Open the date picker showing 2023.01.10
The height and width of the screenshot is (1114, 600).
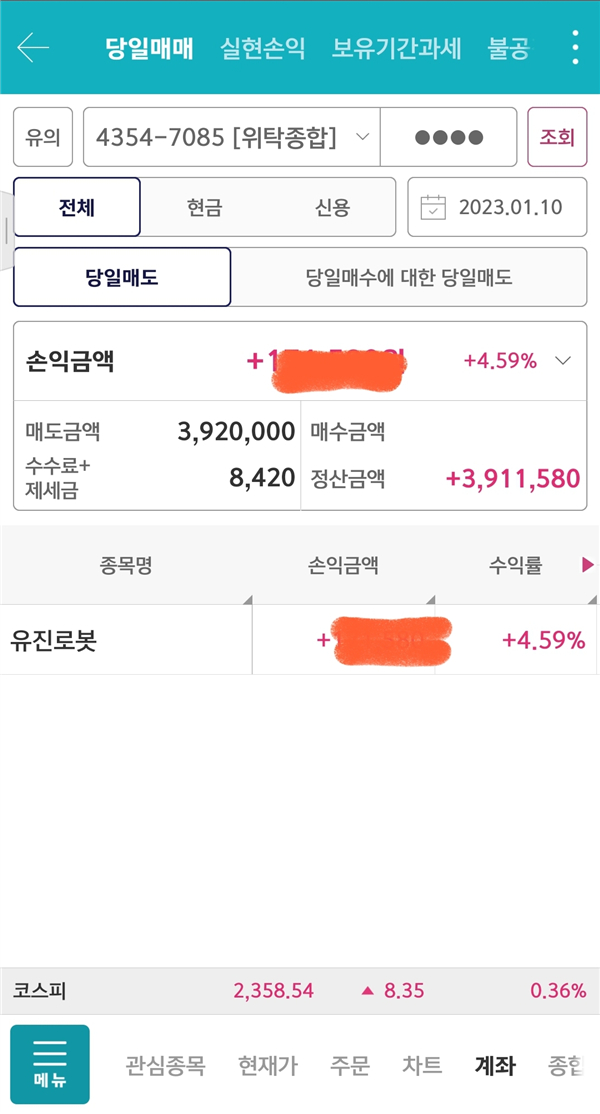tap(497, 207)
